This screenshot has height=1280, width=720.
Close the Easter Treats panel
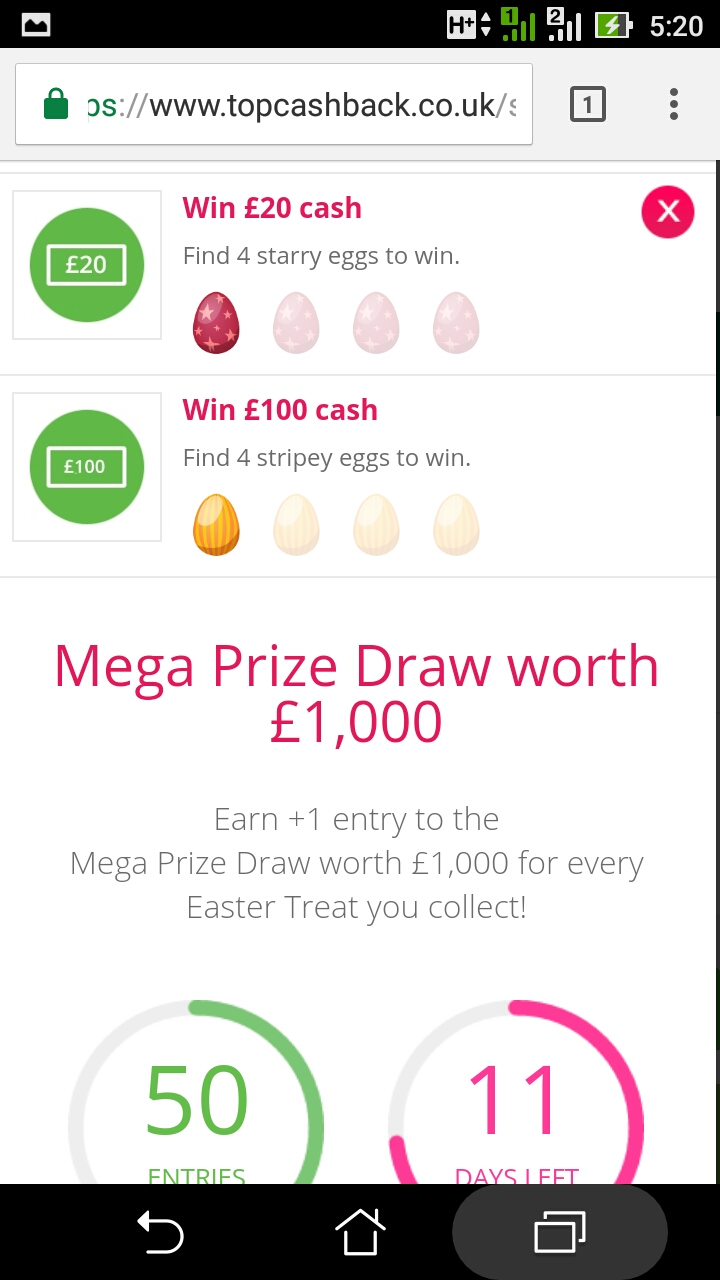click(x=667, y=212)
